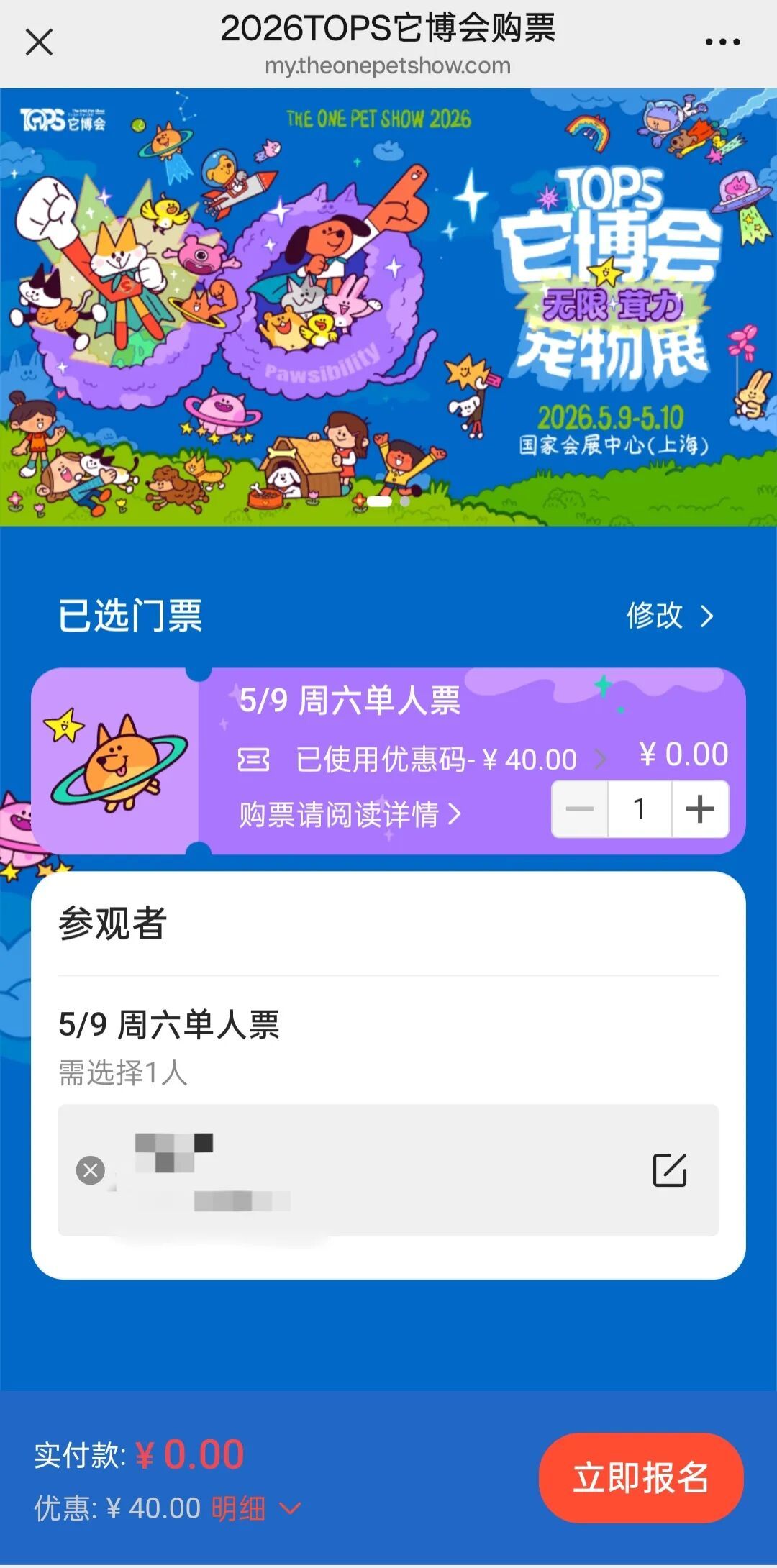Decrease ticket quantity with minus button
The width and height of the screenshot is (777, 1568).
coord(580,809)
